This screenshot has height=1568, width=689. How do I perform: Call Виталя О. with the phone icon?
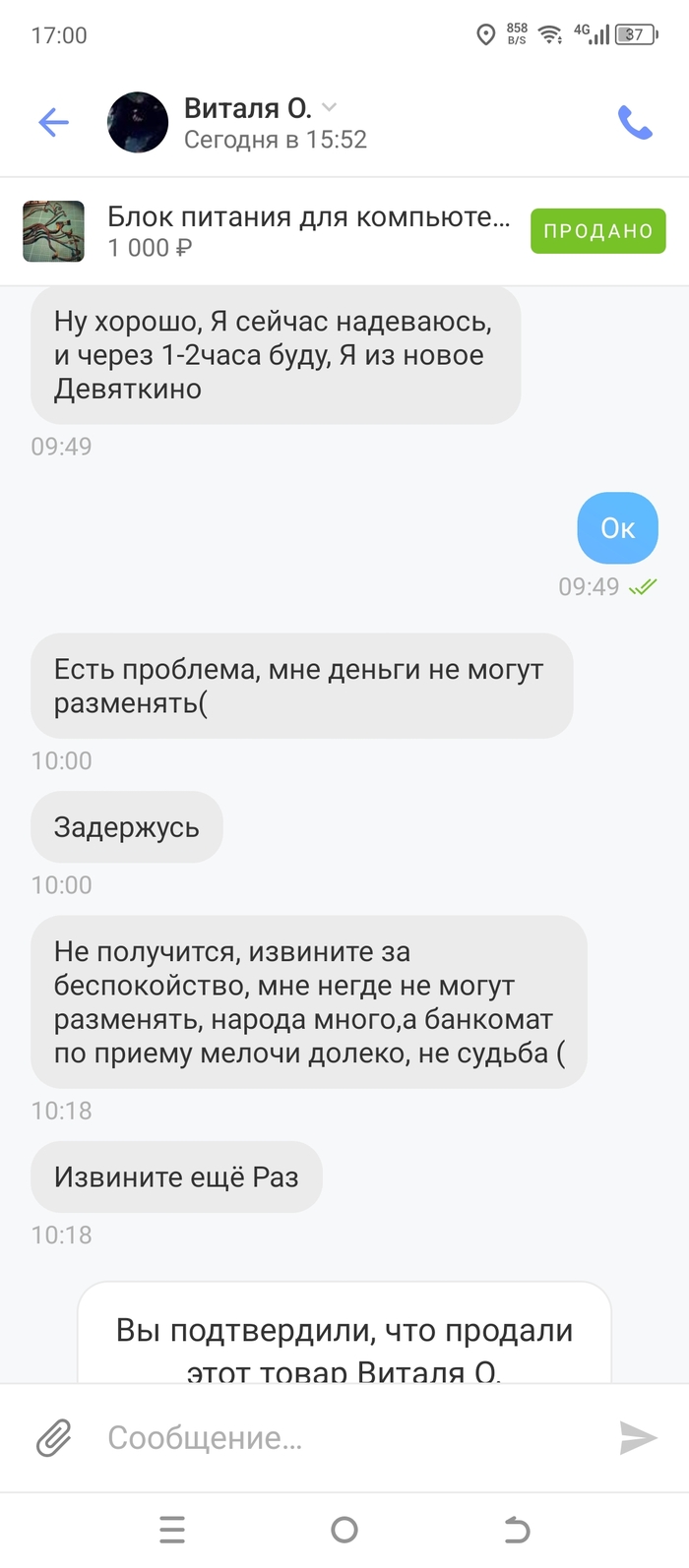[x=634, y=123]
